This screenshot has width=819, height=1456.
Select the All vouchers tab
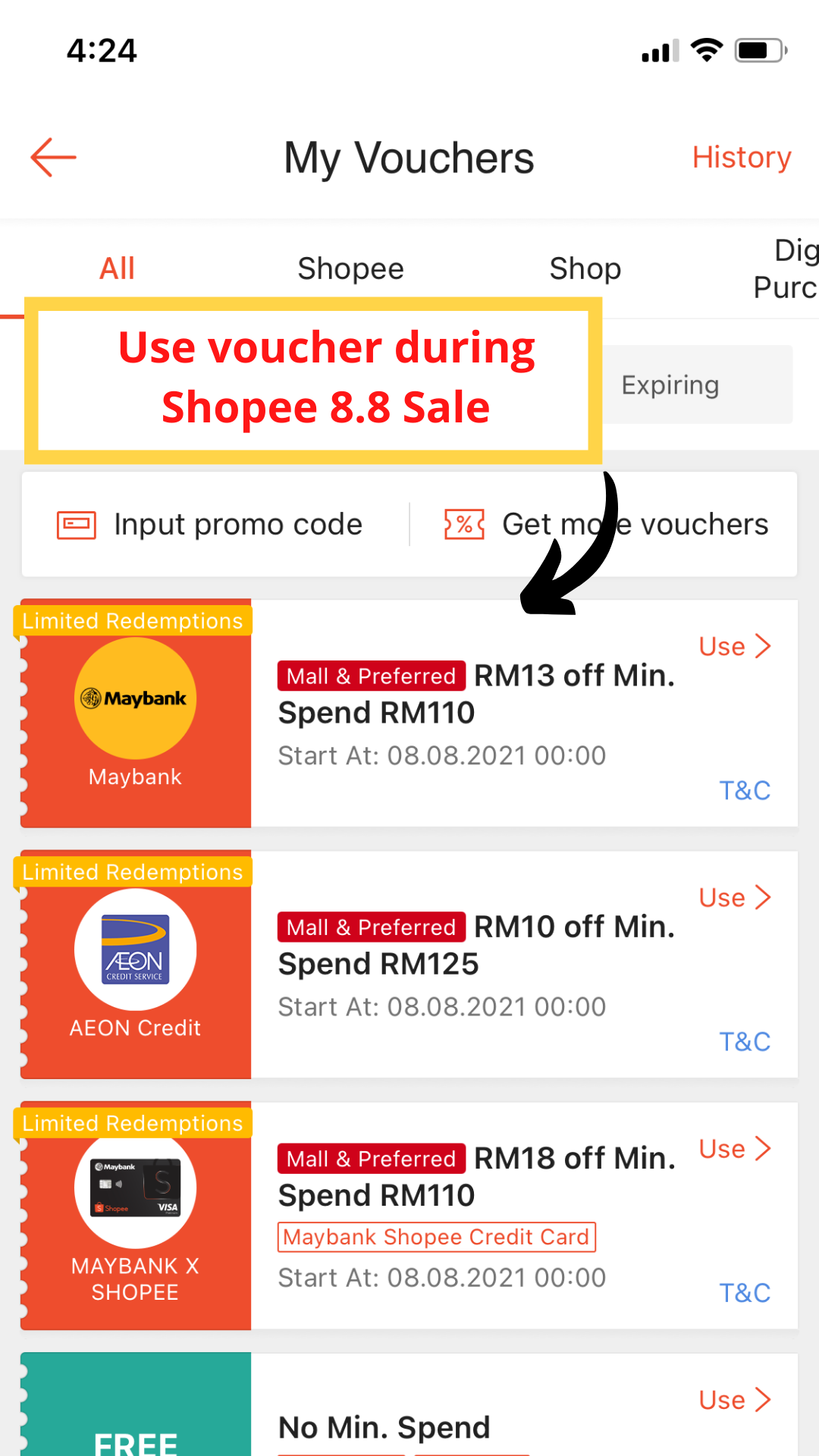(116, 268)
